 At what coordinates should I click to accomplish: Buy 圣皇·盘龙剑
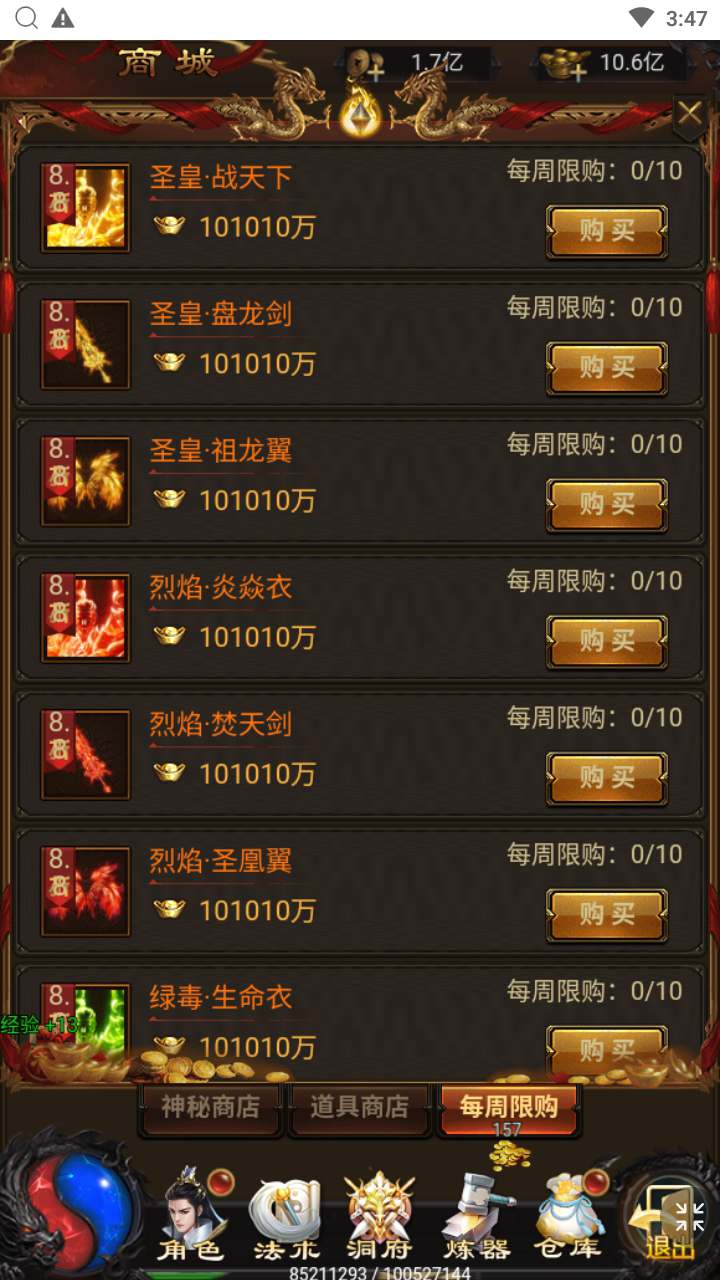[607, 368]
